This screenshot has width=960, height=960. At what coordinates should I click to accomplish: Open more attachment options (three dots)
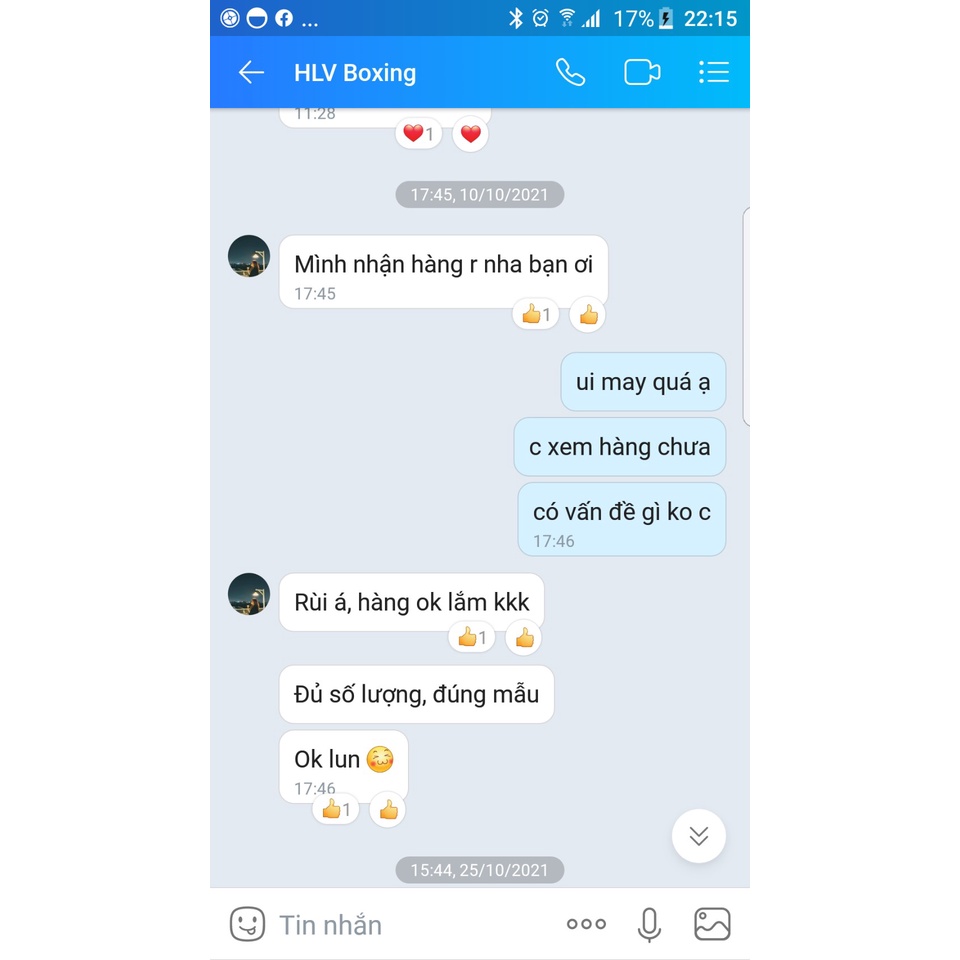pos(586,924)
